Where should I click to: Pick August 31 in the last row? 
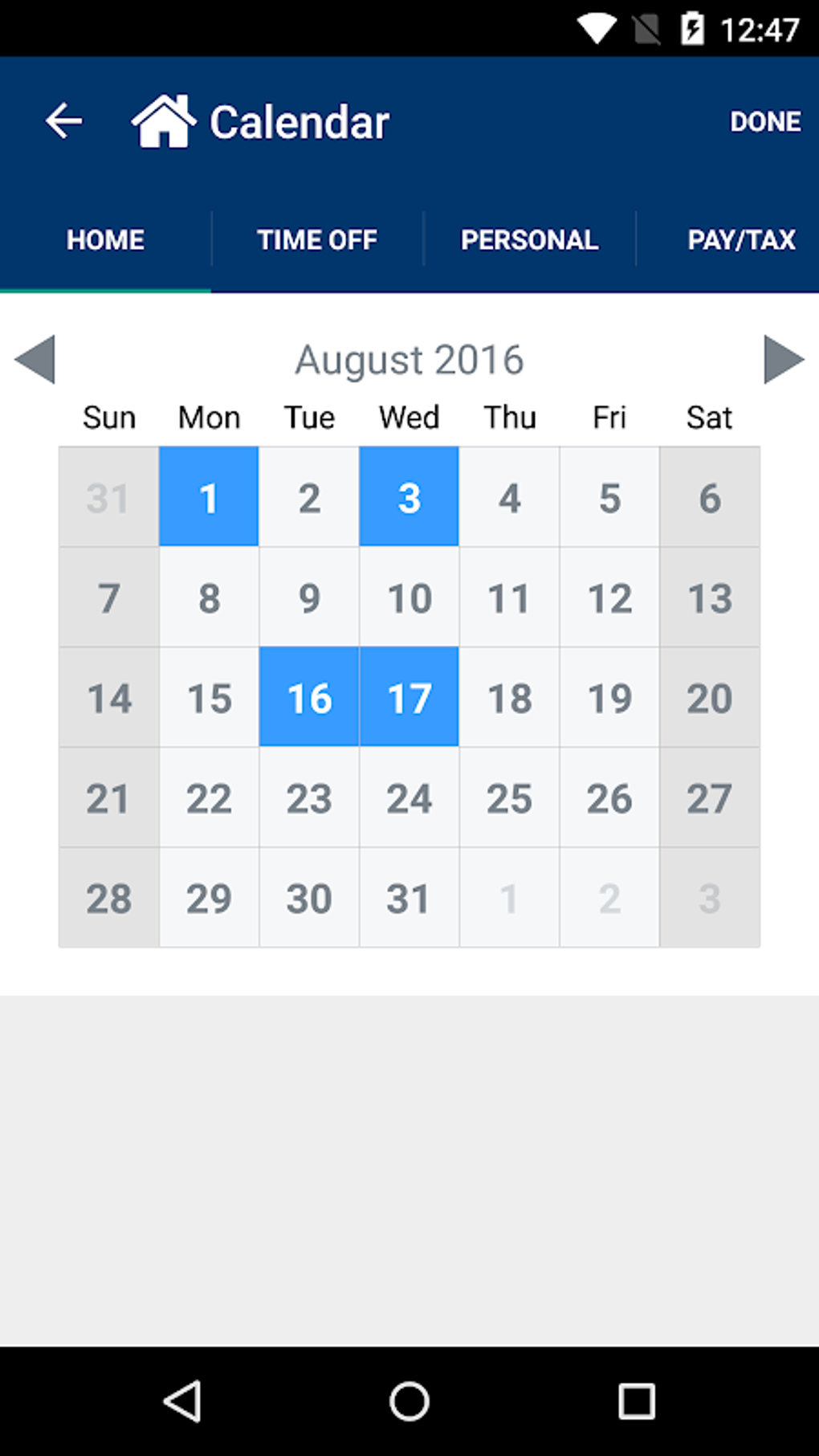pyautogui.click(x=409, y=898)
